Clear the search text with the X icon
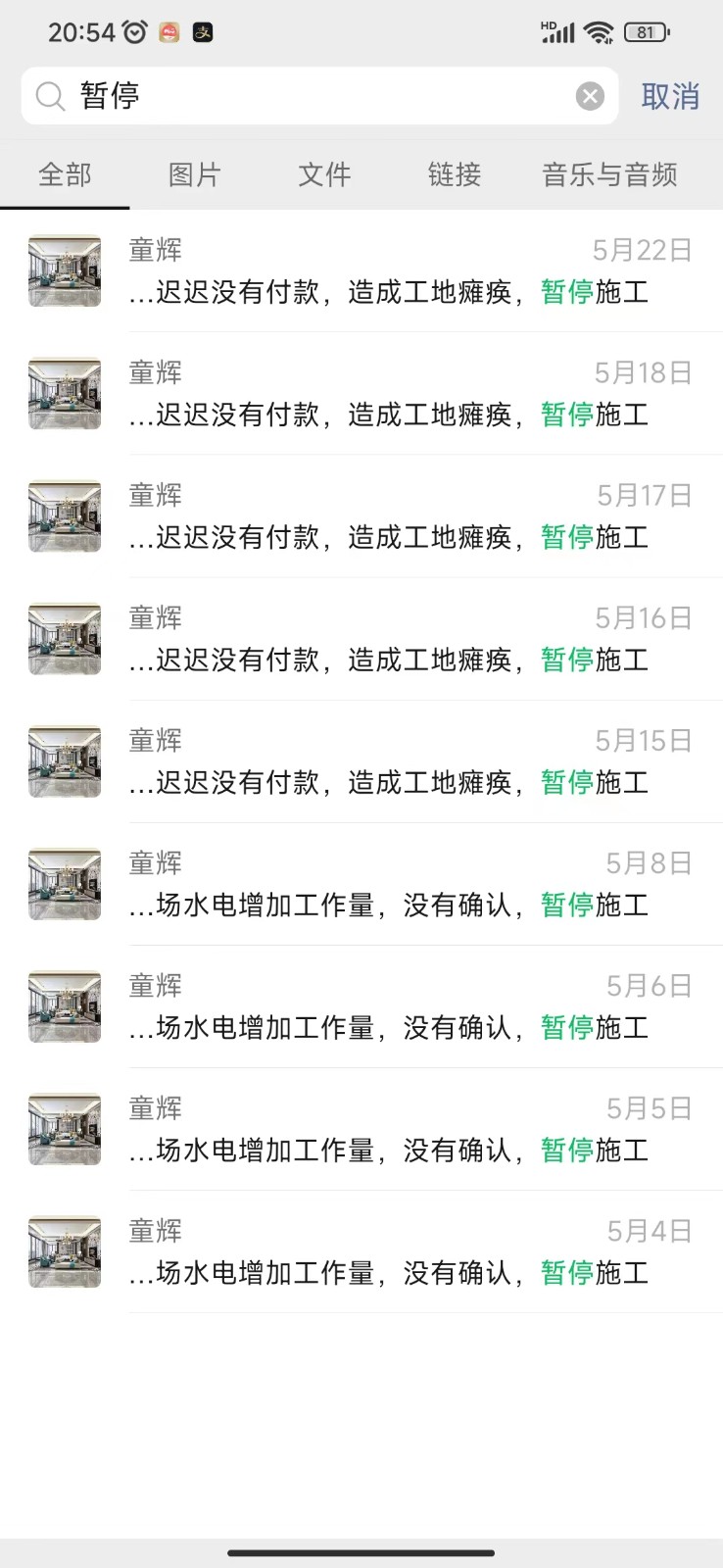The height and width of the screenshot is (1568, 723). coord(590,96)
